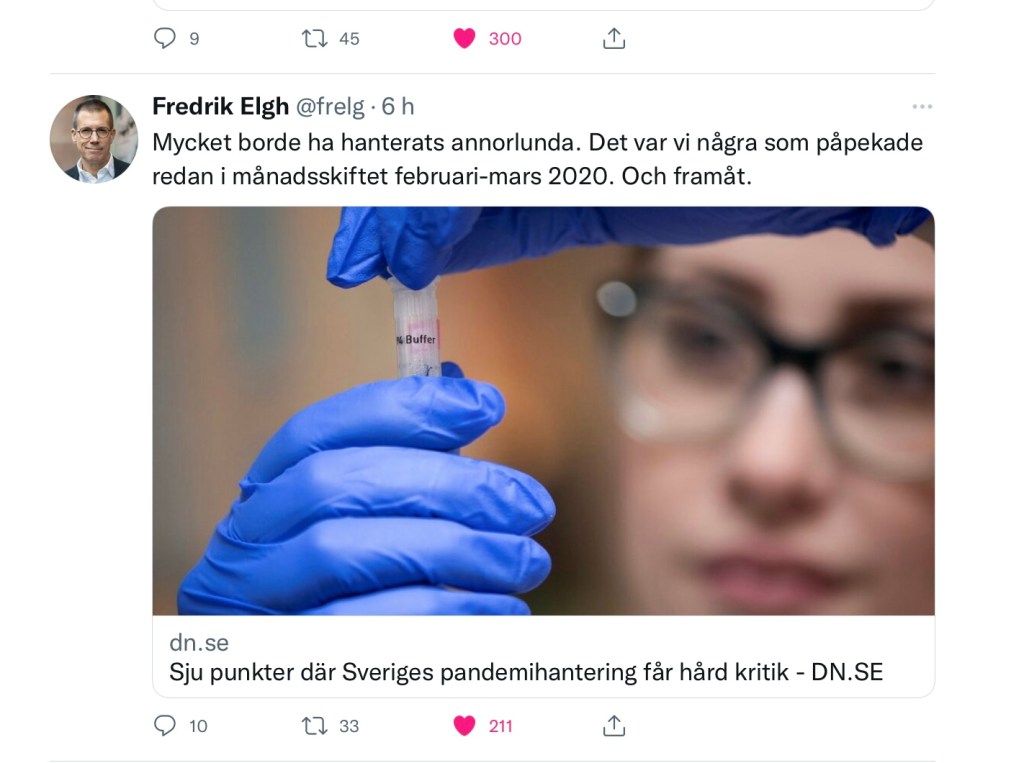Open the @frelg handle link

329,107
